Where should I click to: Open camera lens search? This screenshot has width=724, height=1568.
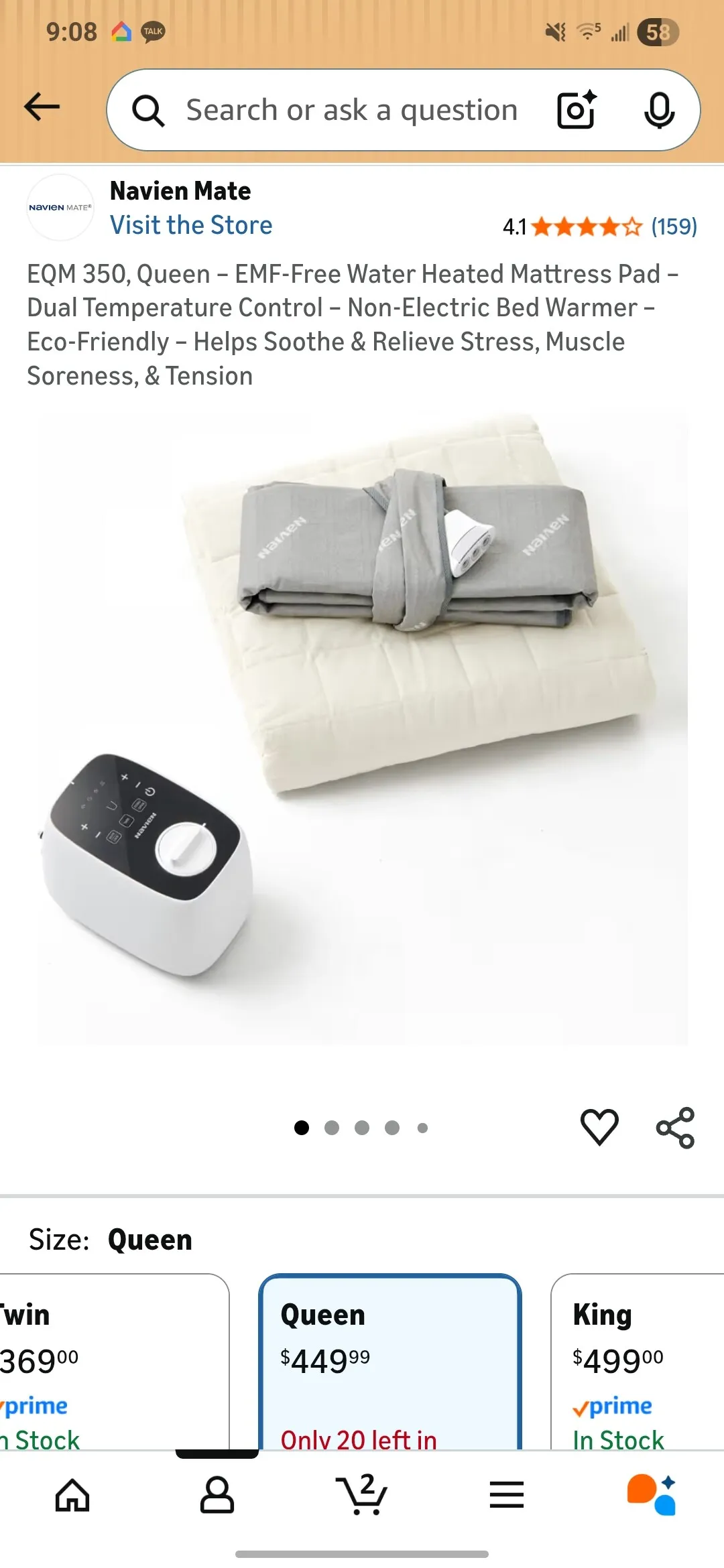click(577, 110)
